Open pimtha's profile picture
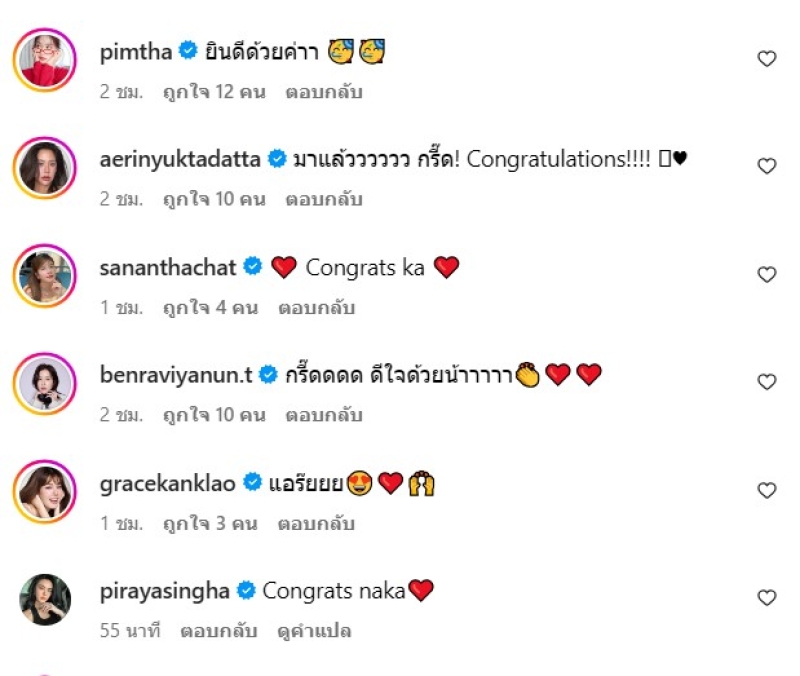This screenshot has width=800, height=676. [45, 60]
